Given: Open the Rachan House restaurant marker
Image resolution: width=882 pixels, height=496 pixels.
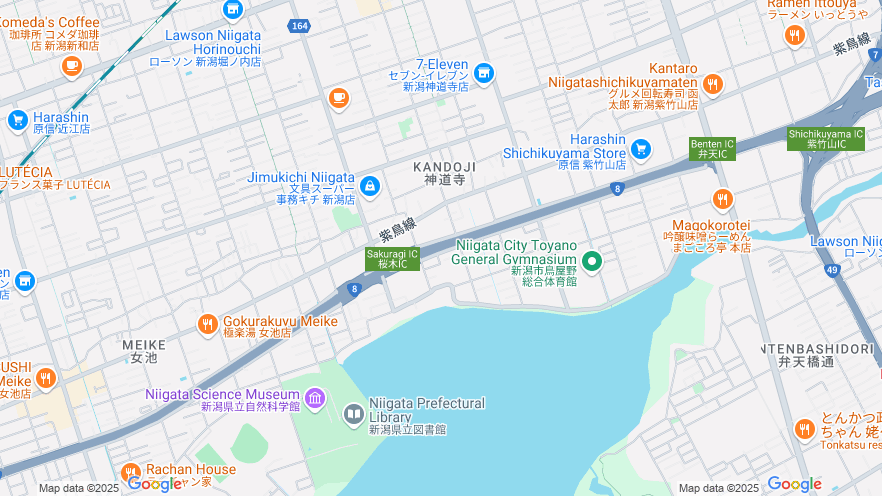Looking at the screenshot, I should click(131, 472).
